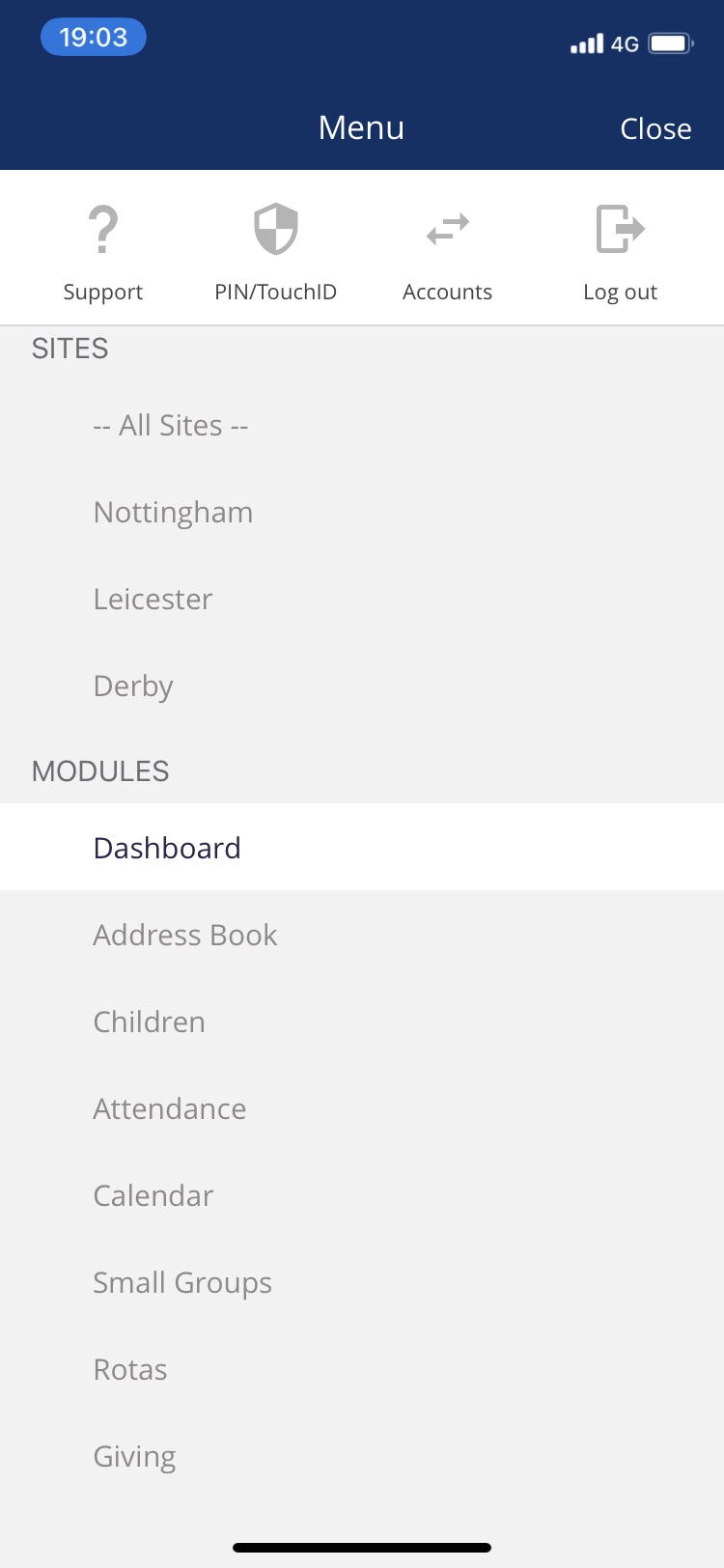Select the -- All Sites -- option

click(170, 425)
